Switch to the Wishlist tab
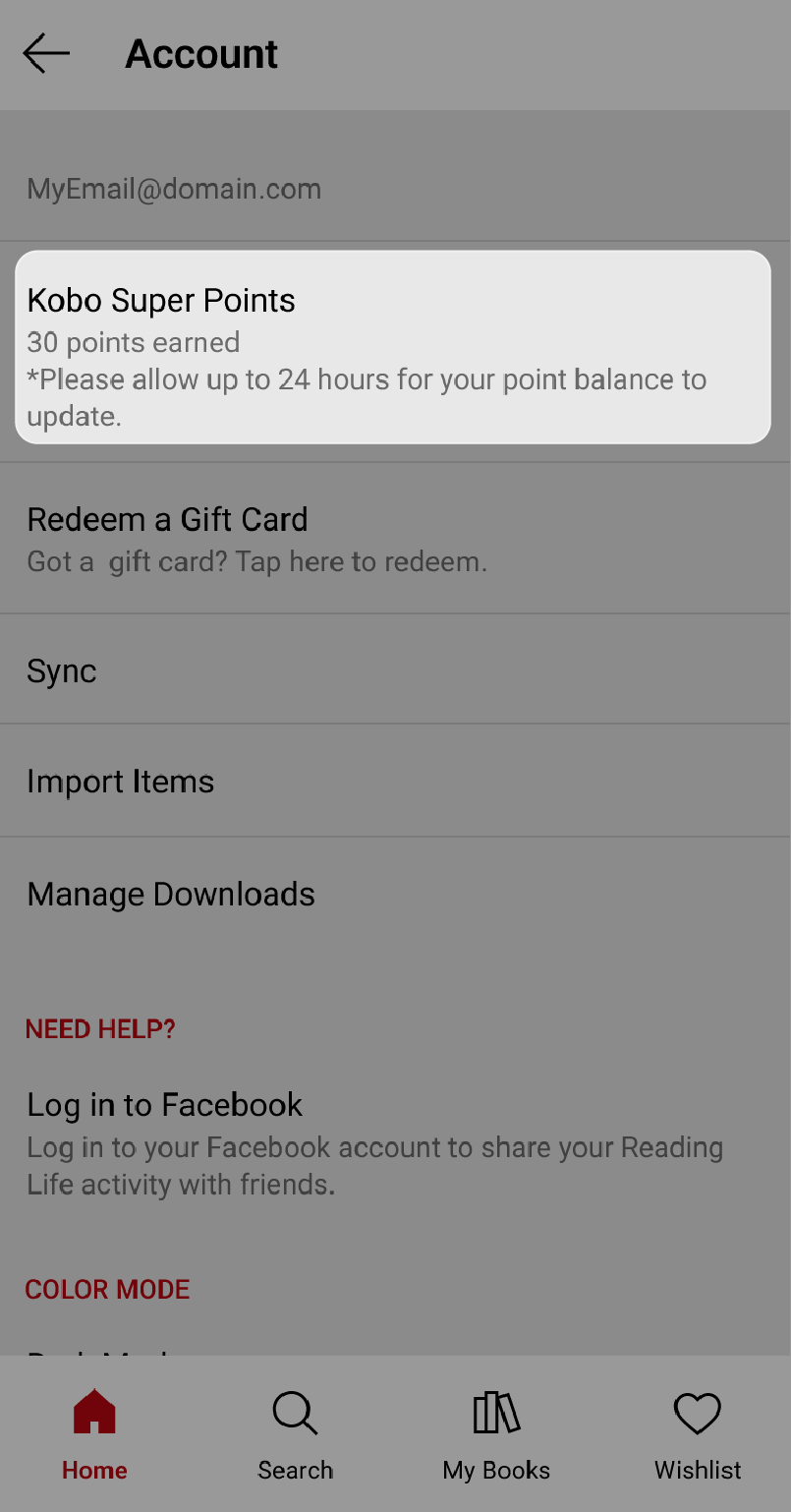791x1512 pixels. pyautogui.click(x=698, y=1435)
